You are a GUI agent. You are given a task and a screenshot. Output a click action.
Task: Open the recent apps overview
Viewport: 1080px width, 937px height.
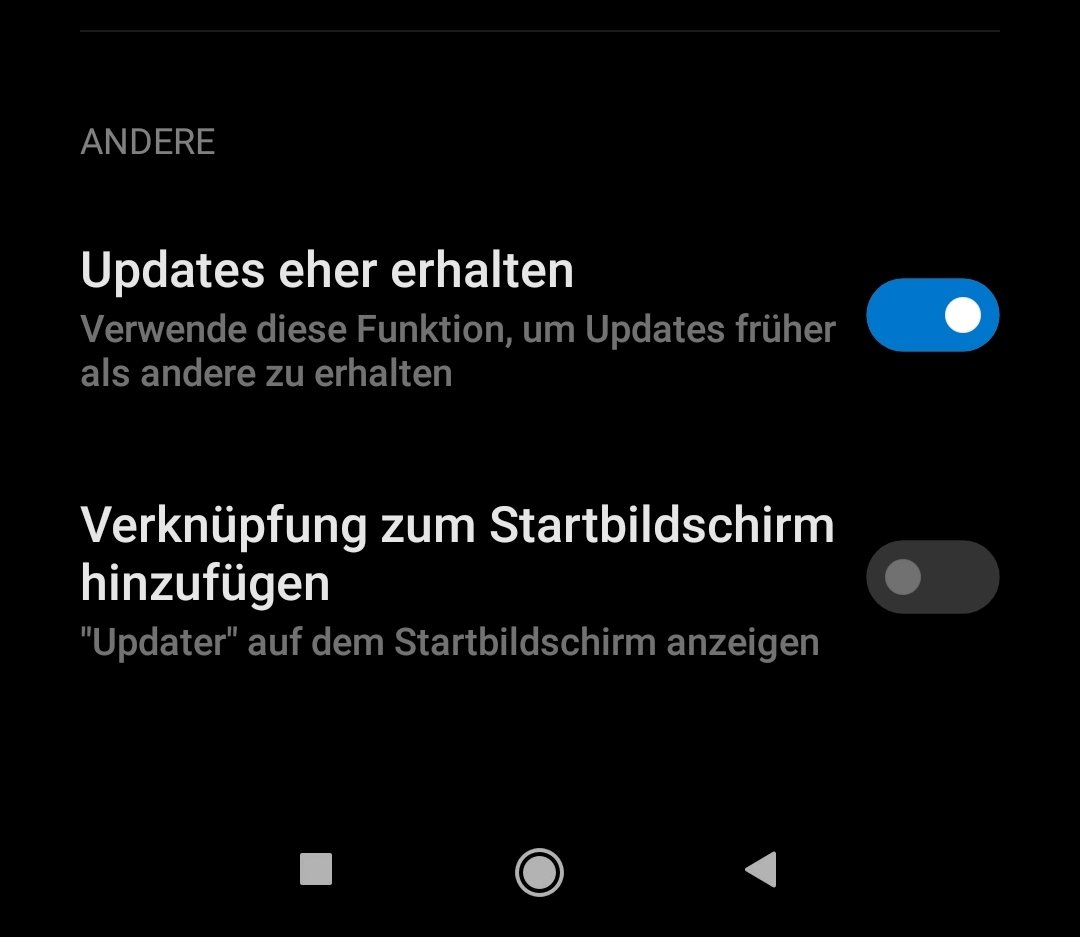click(x=316, y=870)
